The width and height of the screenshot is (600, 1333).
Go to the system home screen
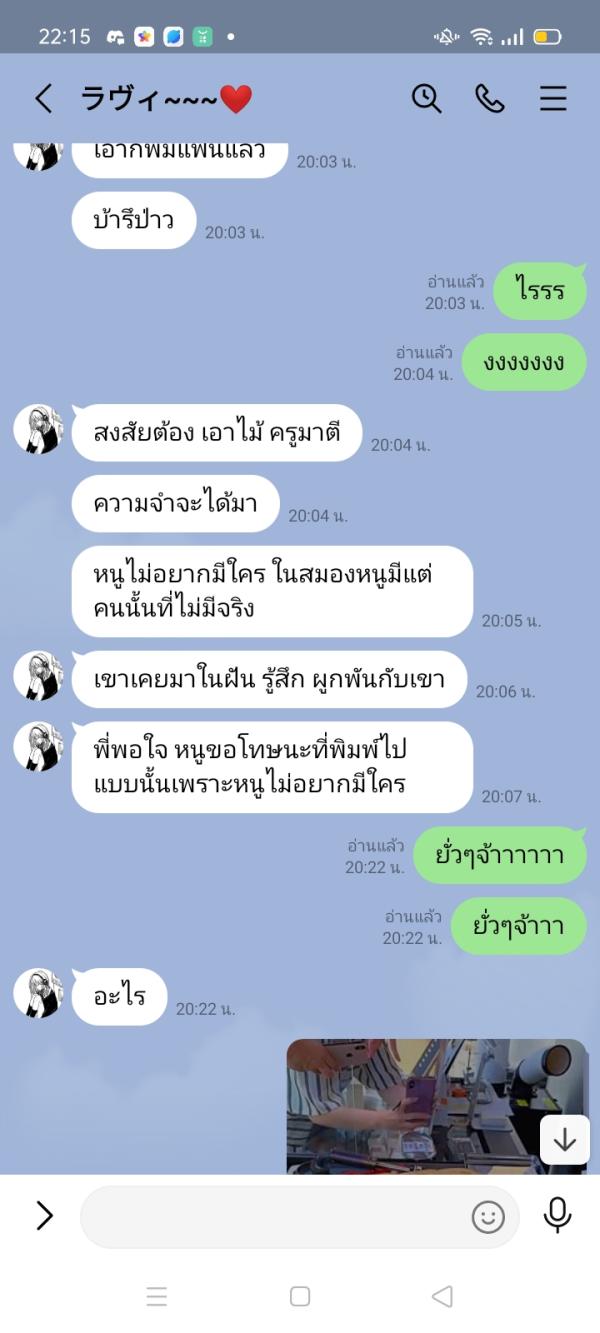click(x=300, y=1296)
